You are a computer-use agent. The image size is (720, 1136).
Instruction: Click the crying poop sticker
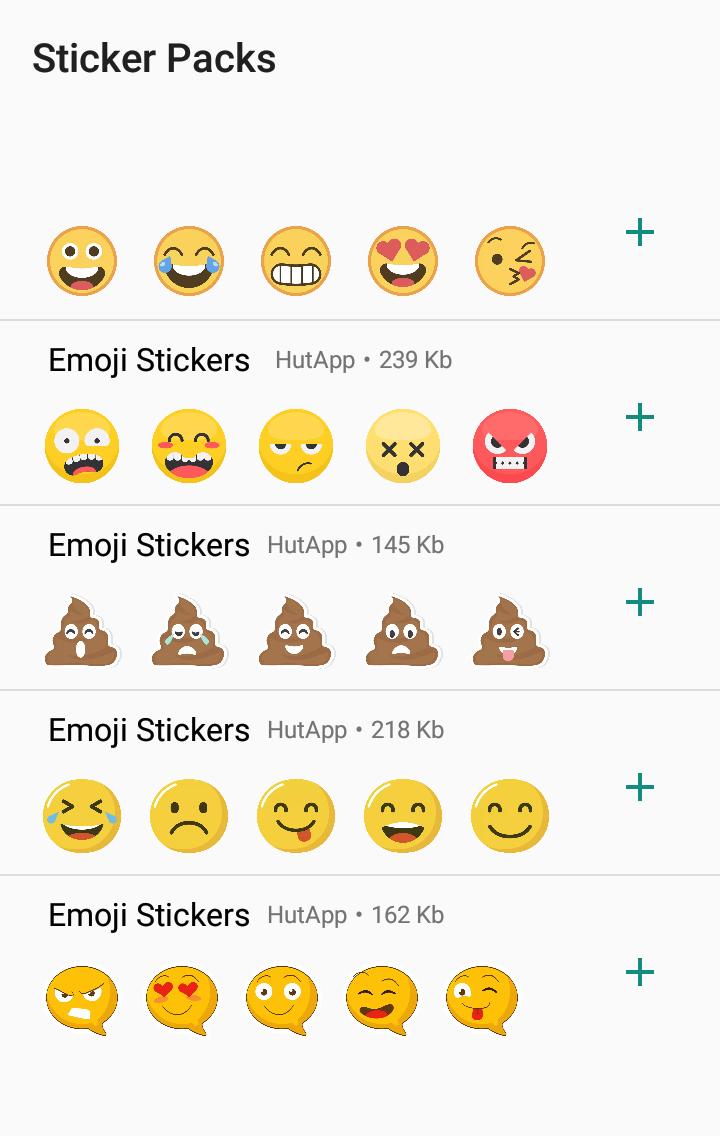[x=189, y=630]
